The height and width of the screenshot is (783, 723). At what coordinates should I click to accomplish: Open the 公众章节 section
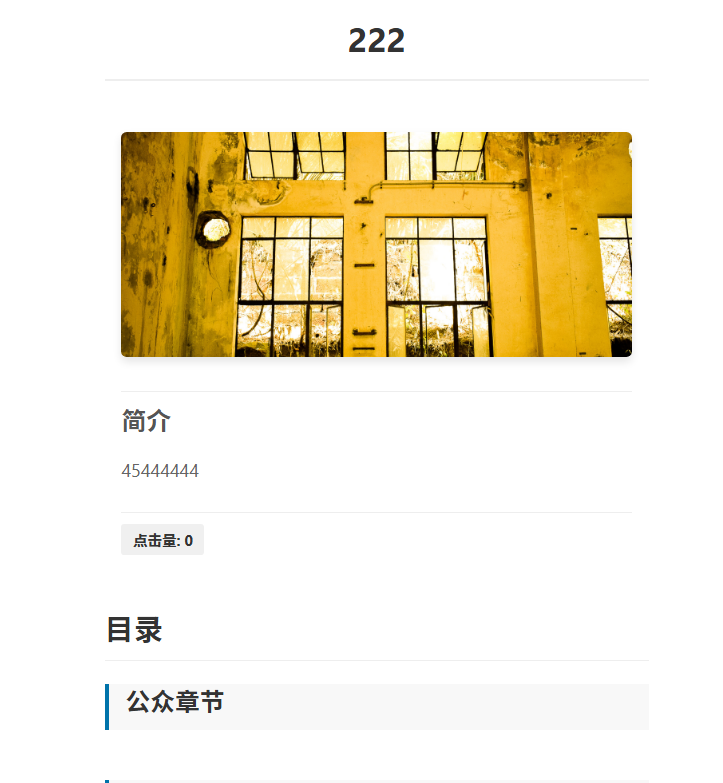[175, 703]
